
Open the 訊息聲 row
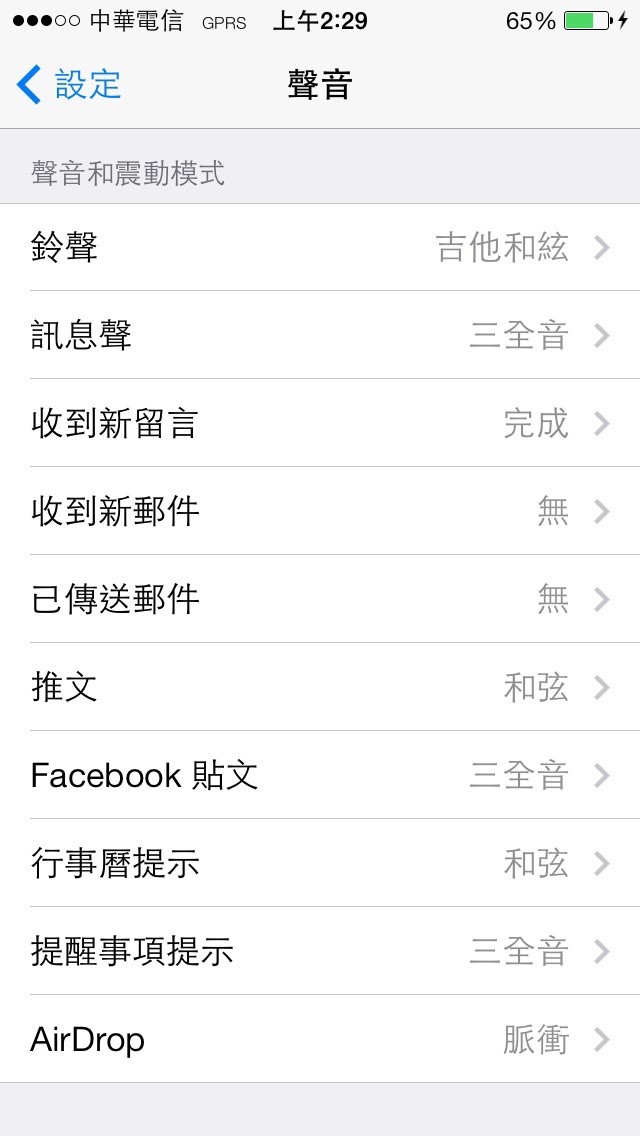click(320, 335)
